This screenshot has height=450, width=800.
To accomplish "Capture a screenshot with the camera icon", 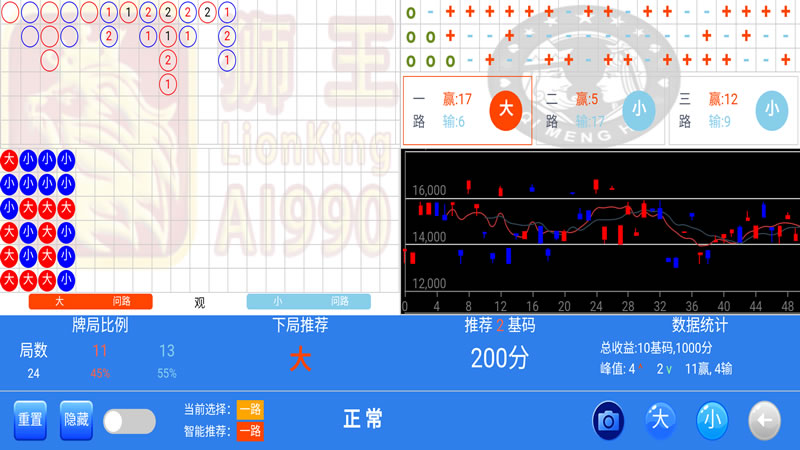I will pos(608,420).
